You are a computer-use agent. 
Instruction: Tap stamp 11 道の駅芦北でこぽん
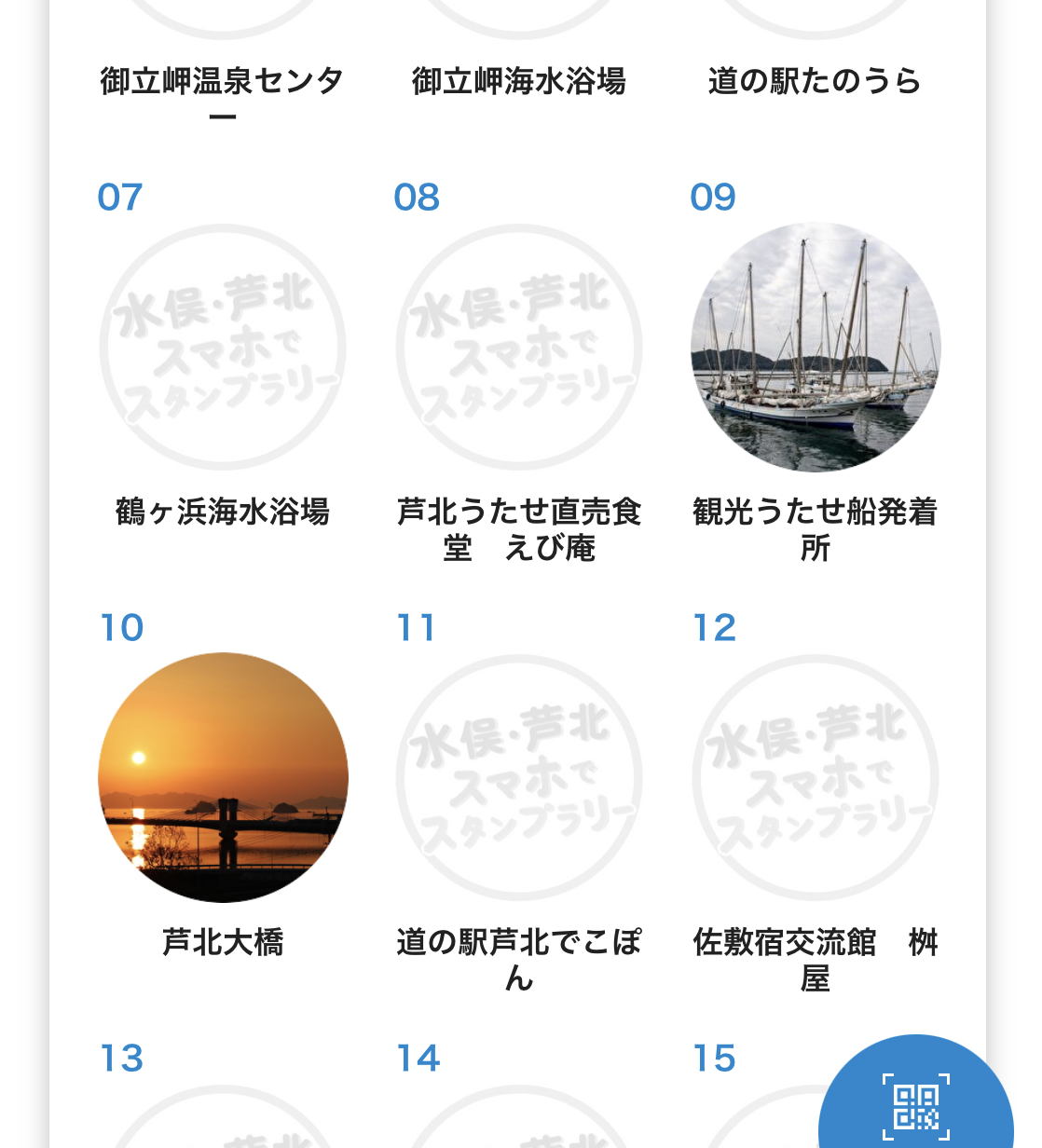[x=519, y=778]
